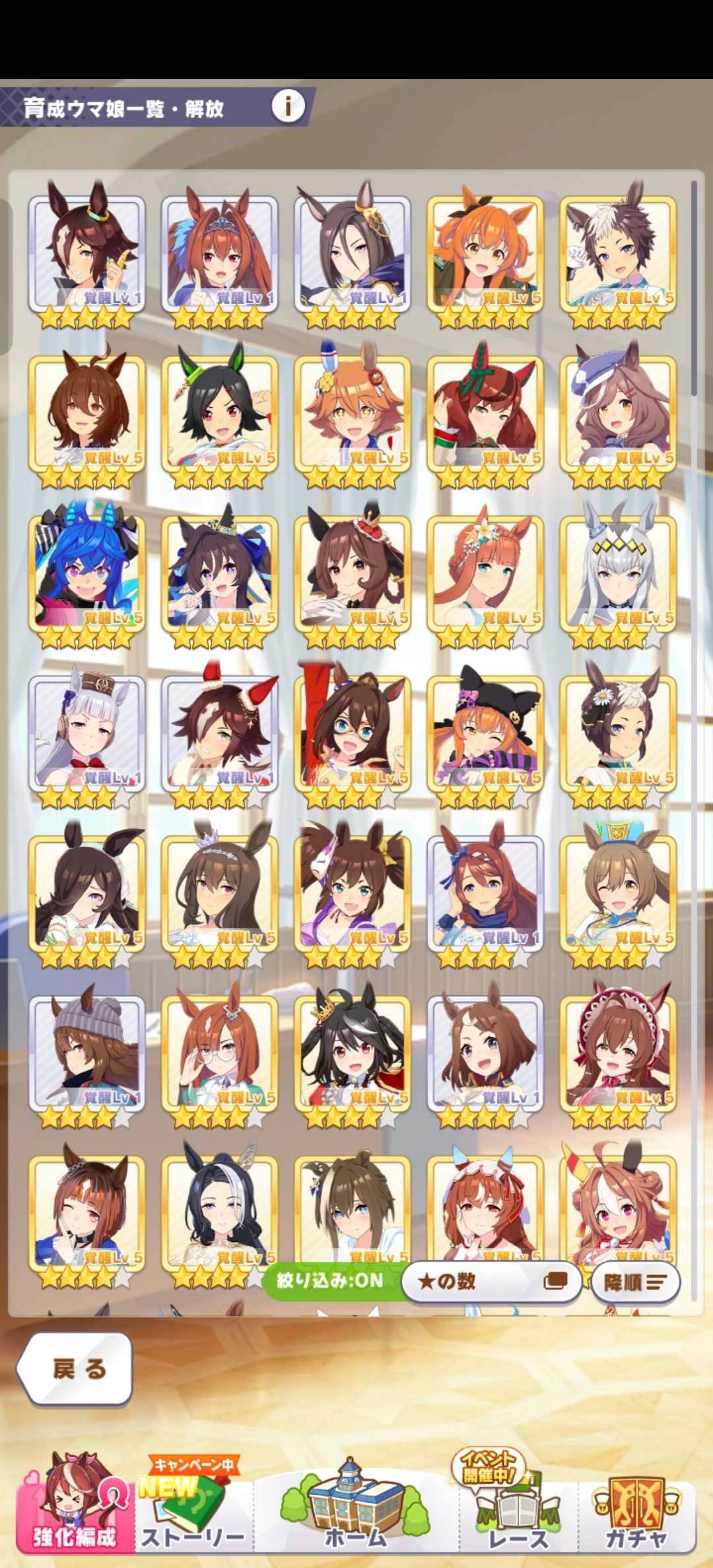Viewport: 713px width, 1568px height.
Task: Toggle the 絞り込み:ON filter button
Action: (330, 1281)
